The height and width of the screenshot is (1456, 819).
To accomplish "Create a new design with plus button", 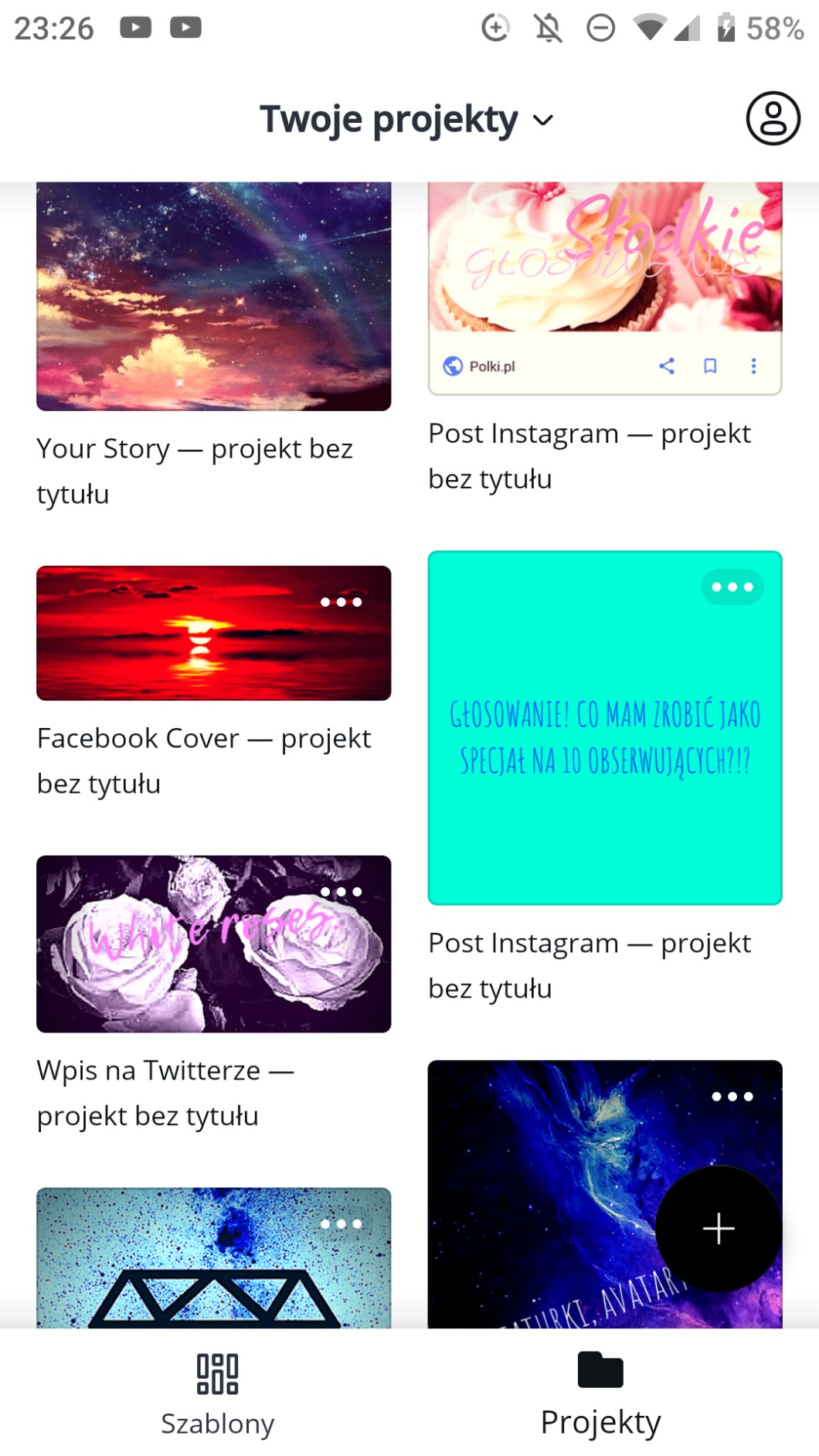I will click(x=719, y=1229).
